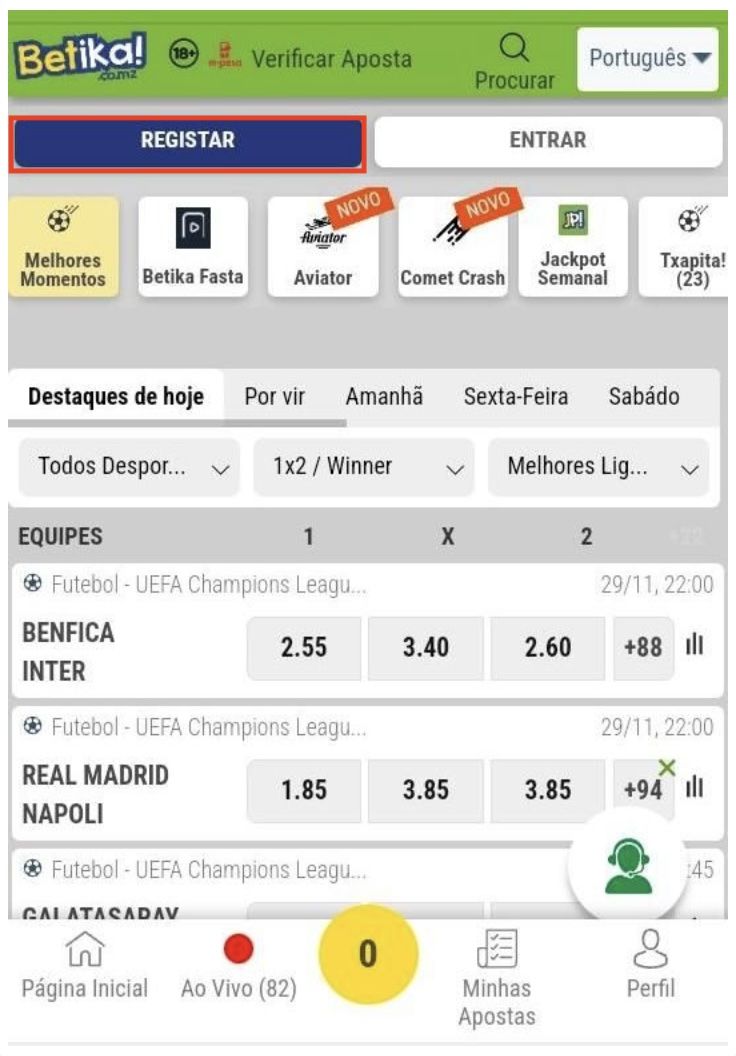Open the Procurar search
736x1056 pixels.
click(x=514, y=60)
